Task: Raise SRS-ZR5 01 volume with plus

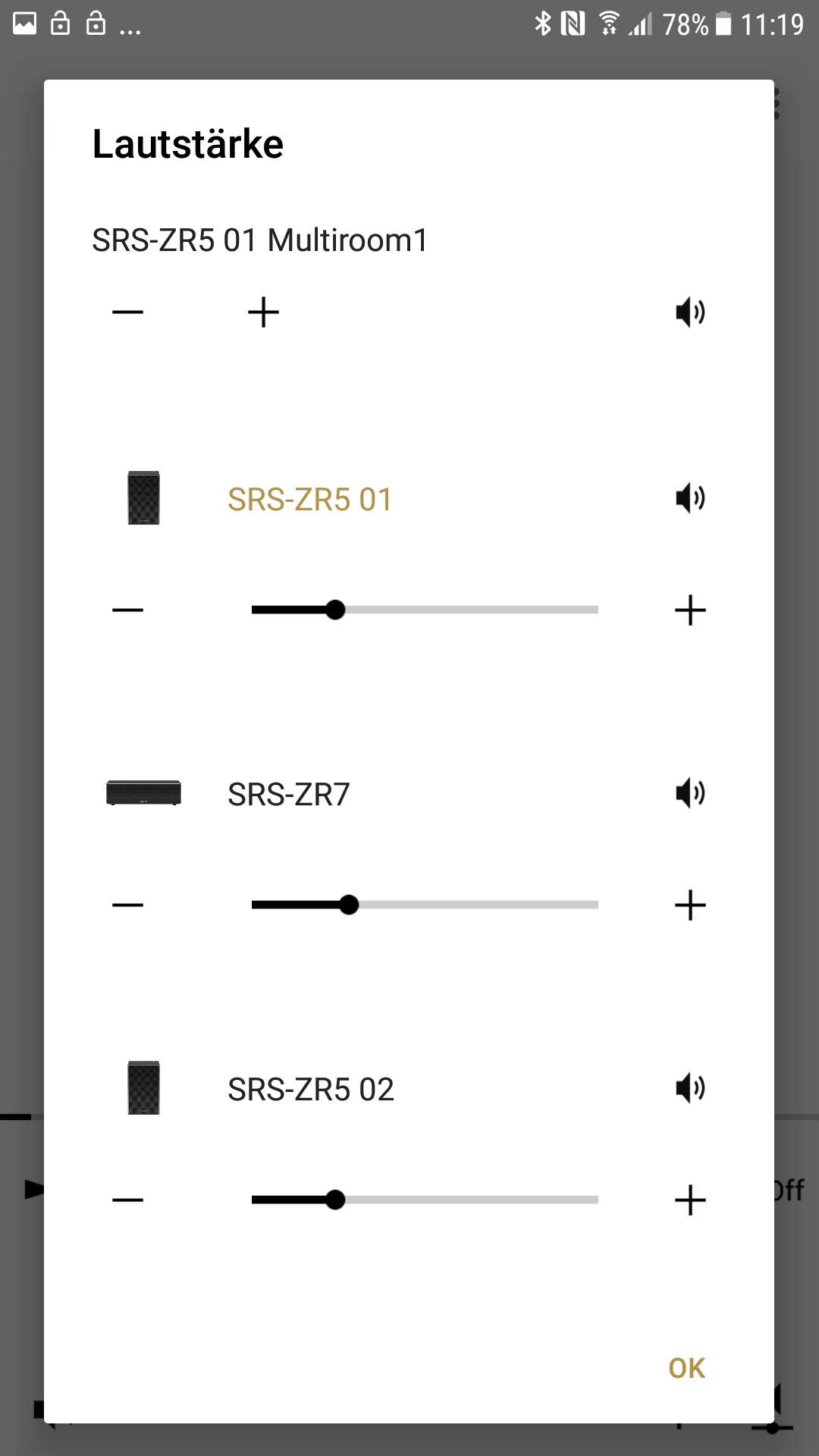Action: (690, 610)
